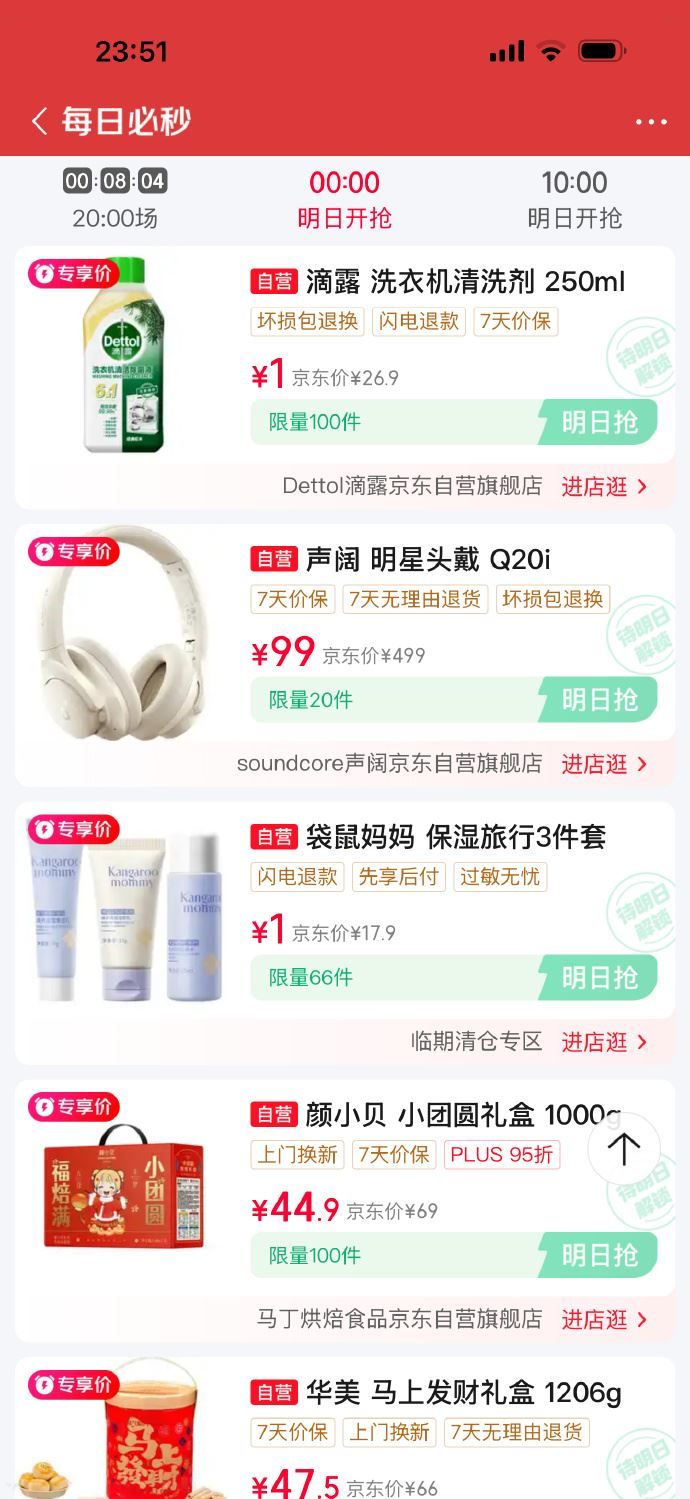Open the three-dot overflow menu

[650, 122]
